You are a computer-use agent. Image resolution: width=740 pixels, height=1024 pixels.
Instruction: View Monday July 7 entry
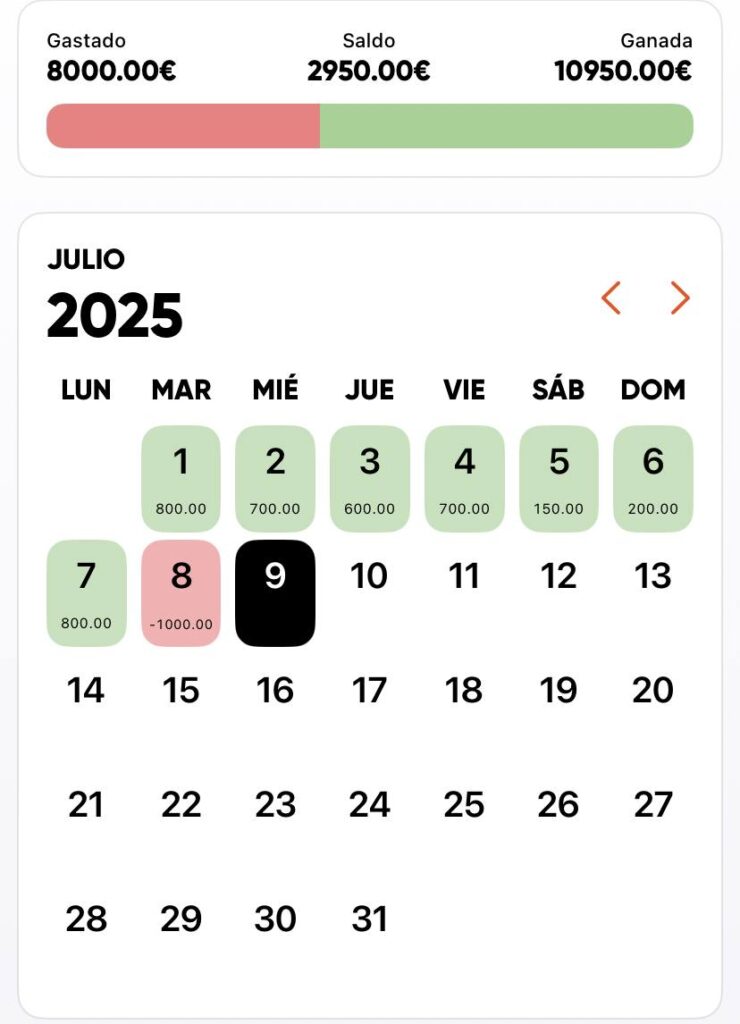[86, 593]
